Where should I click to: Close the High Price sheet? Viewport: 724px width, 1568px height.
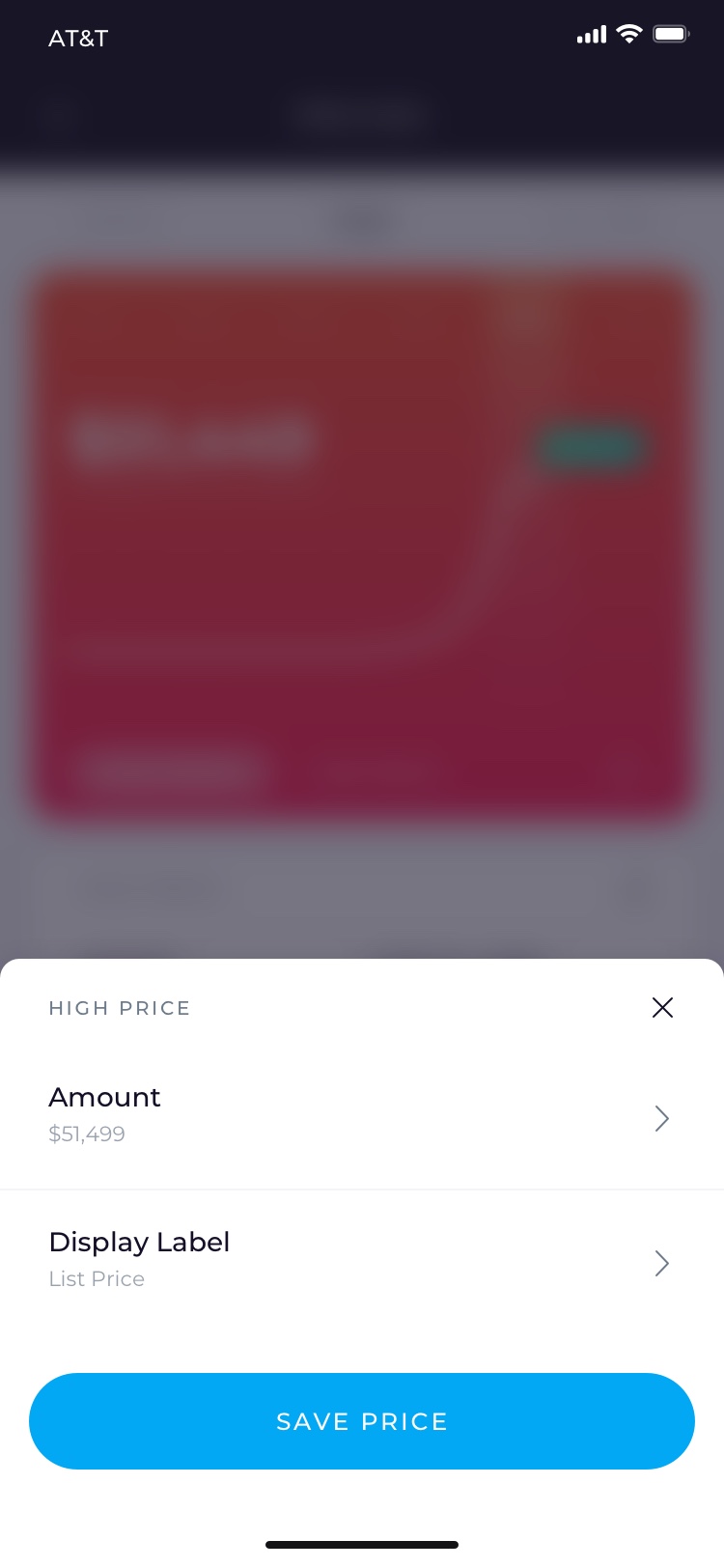[662, 1007]
